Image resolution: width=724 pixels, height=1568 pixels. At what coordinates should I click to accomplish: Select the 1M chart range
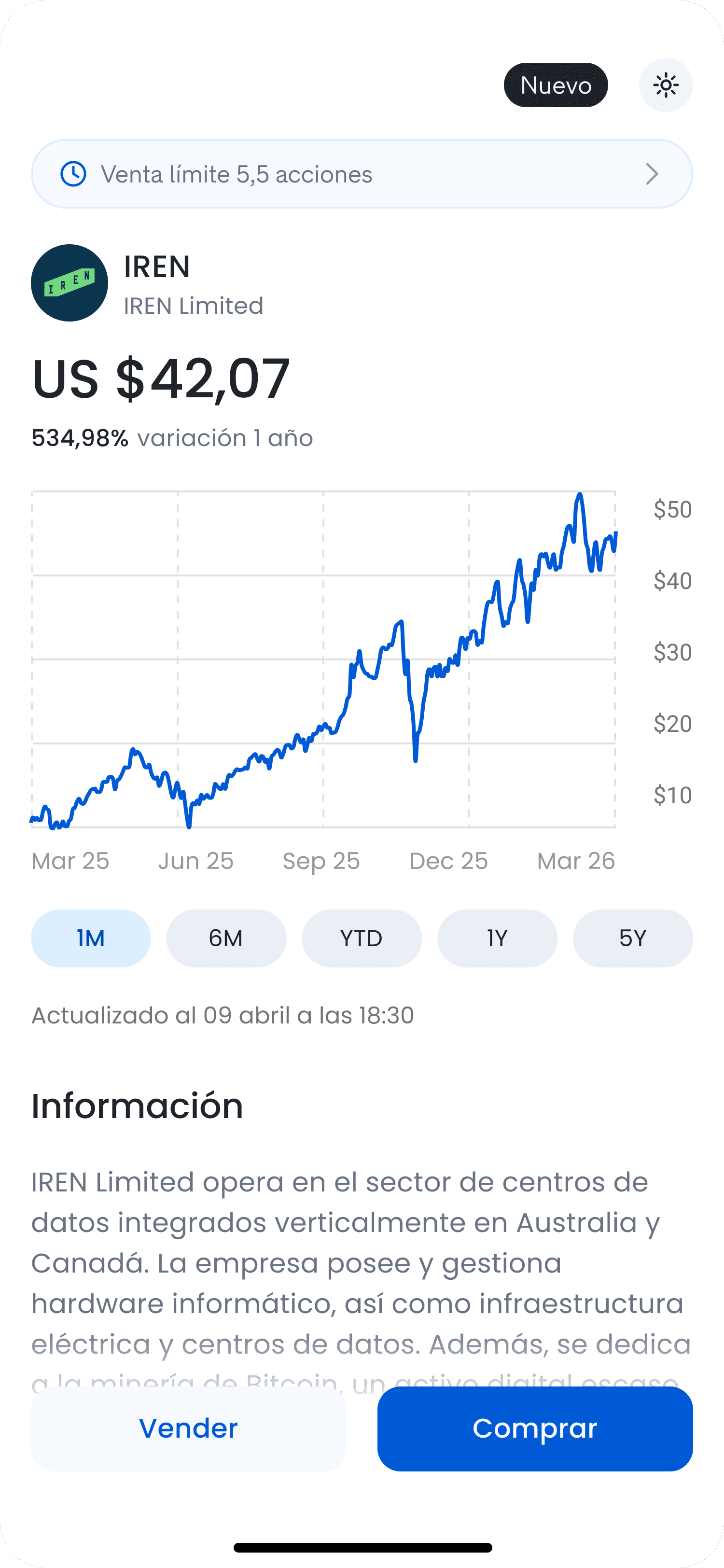91,938
